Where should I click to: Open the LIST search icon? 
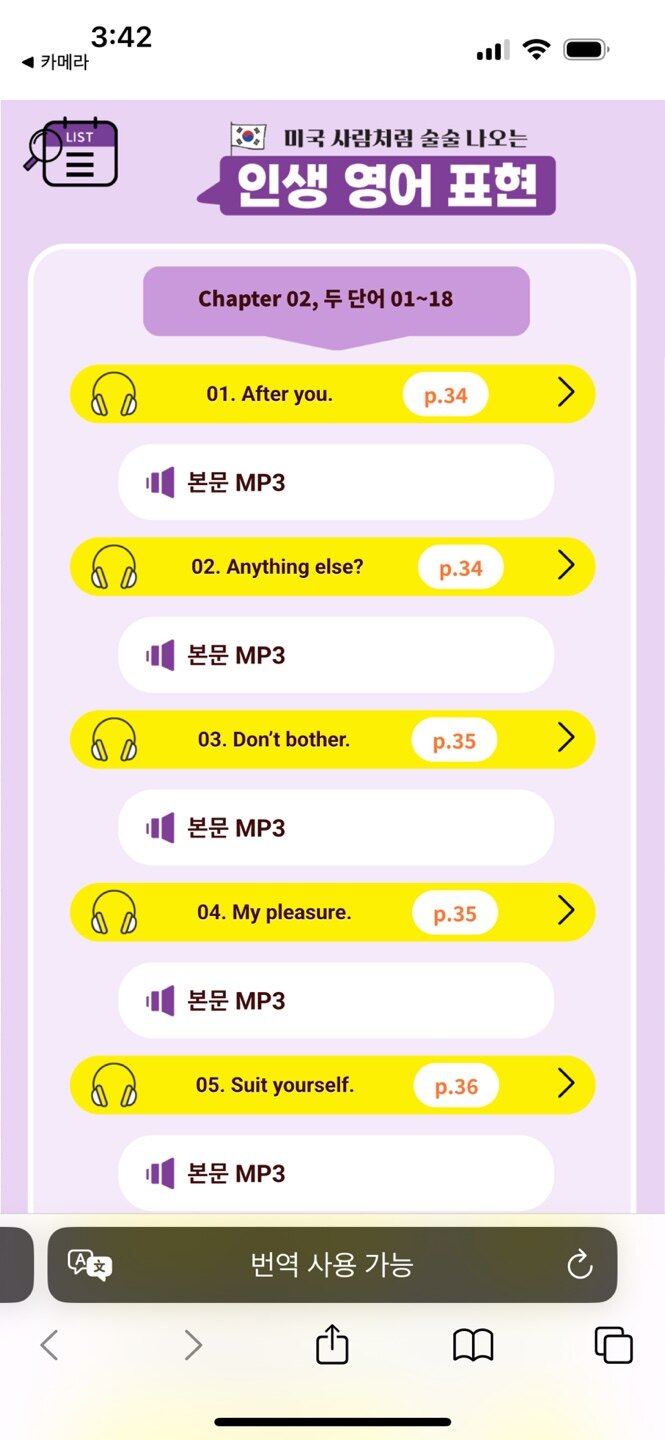[x=71, y=152]
